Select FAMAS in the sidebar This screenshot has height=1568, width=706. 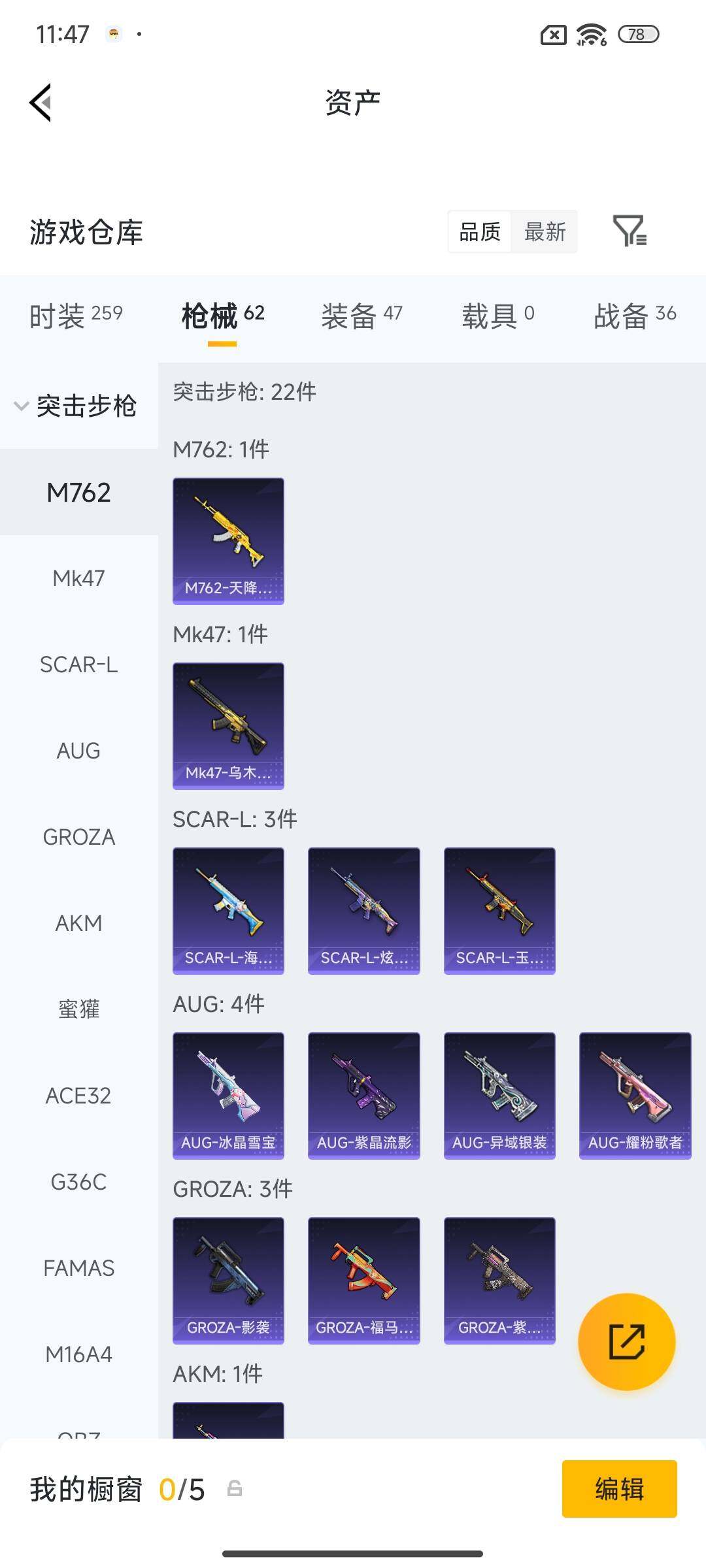78,1268
